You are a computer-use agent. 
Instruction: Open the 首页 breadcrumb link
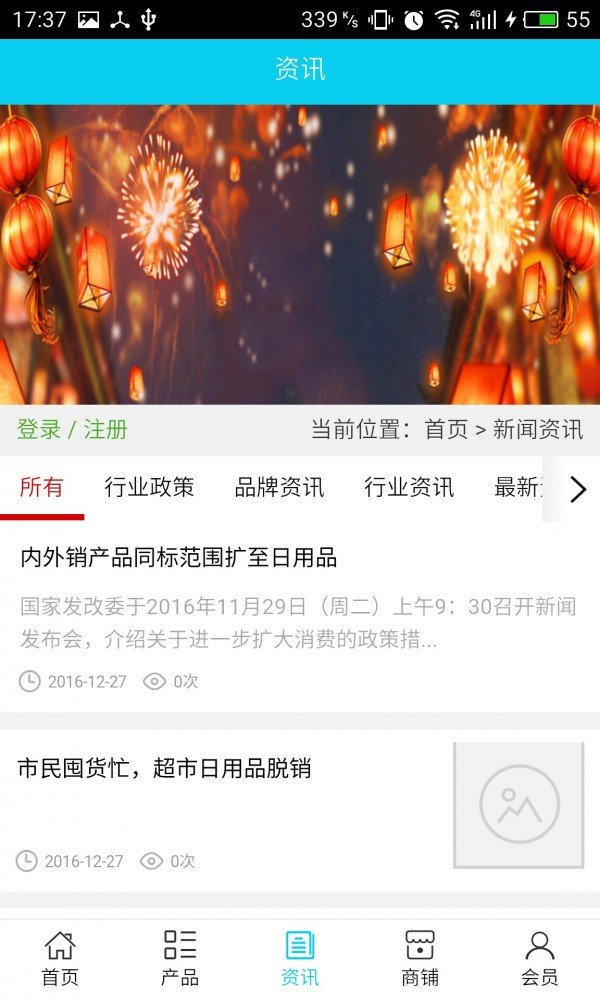(x=446, y=429)
